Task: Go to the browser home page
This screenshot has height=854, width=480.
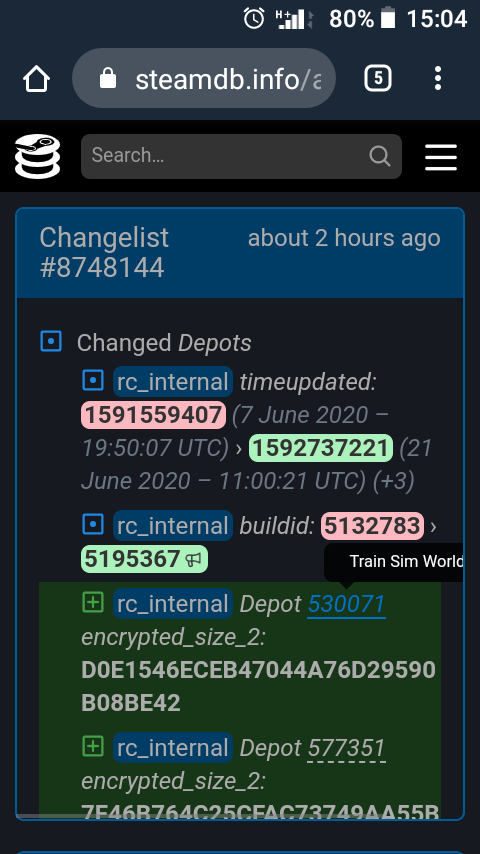Action: click(37, 79)
